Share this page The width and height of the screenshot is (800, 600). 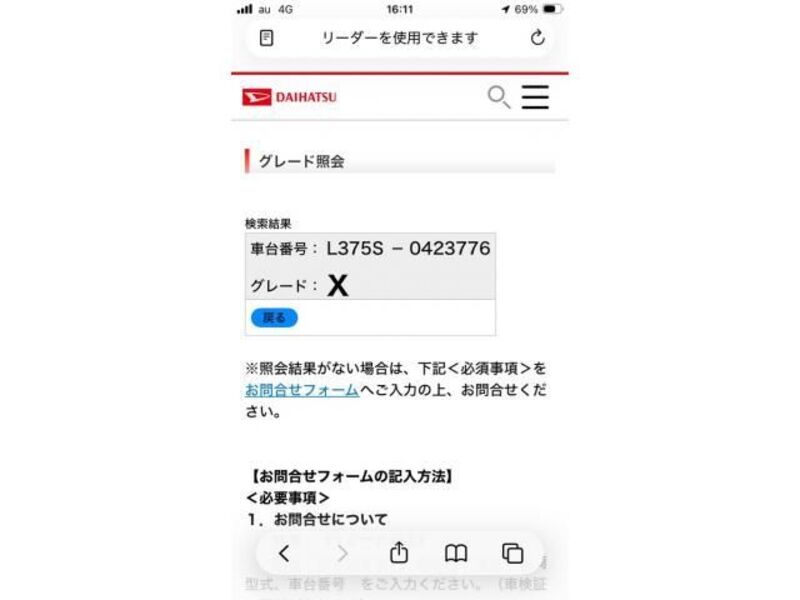pyautogui.click(x=399, y=553)
